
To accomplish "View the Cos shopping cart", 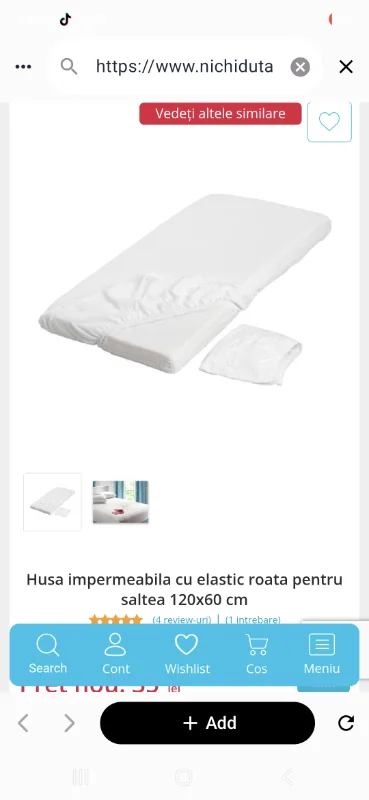I will pos(256,654).
